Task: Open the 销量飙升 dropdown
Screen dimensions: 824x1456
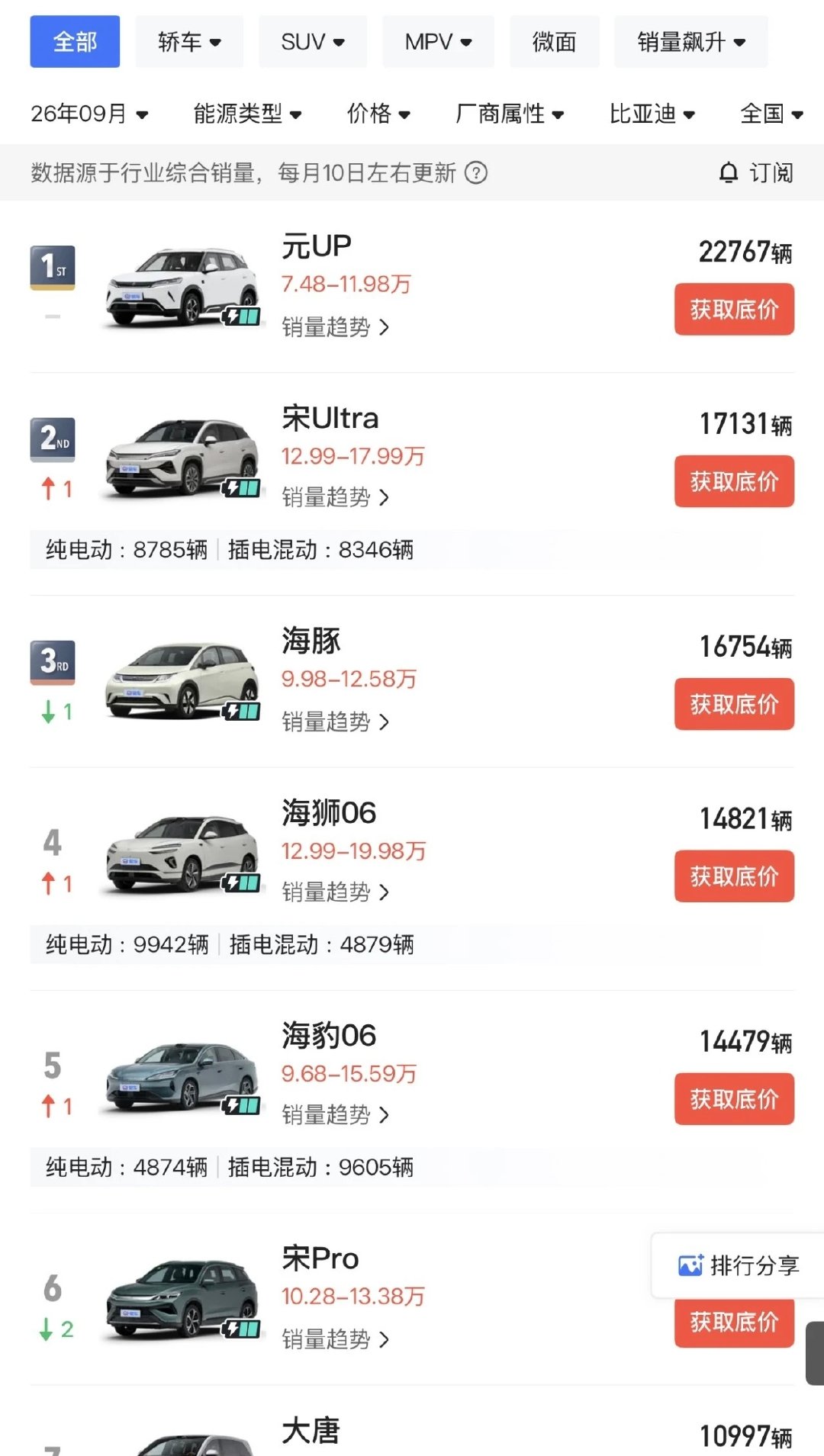Action: point(691,41)
